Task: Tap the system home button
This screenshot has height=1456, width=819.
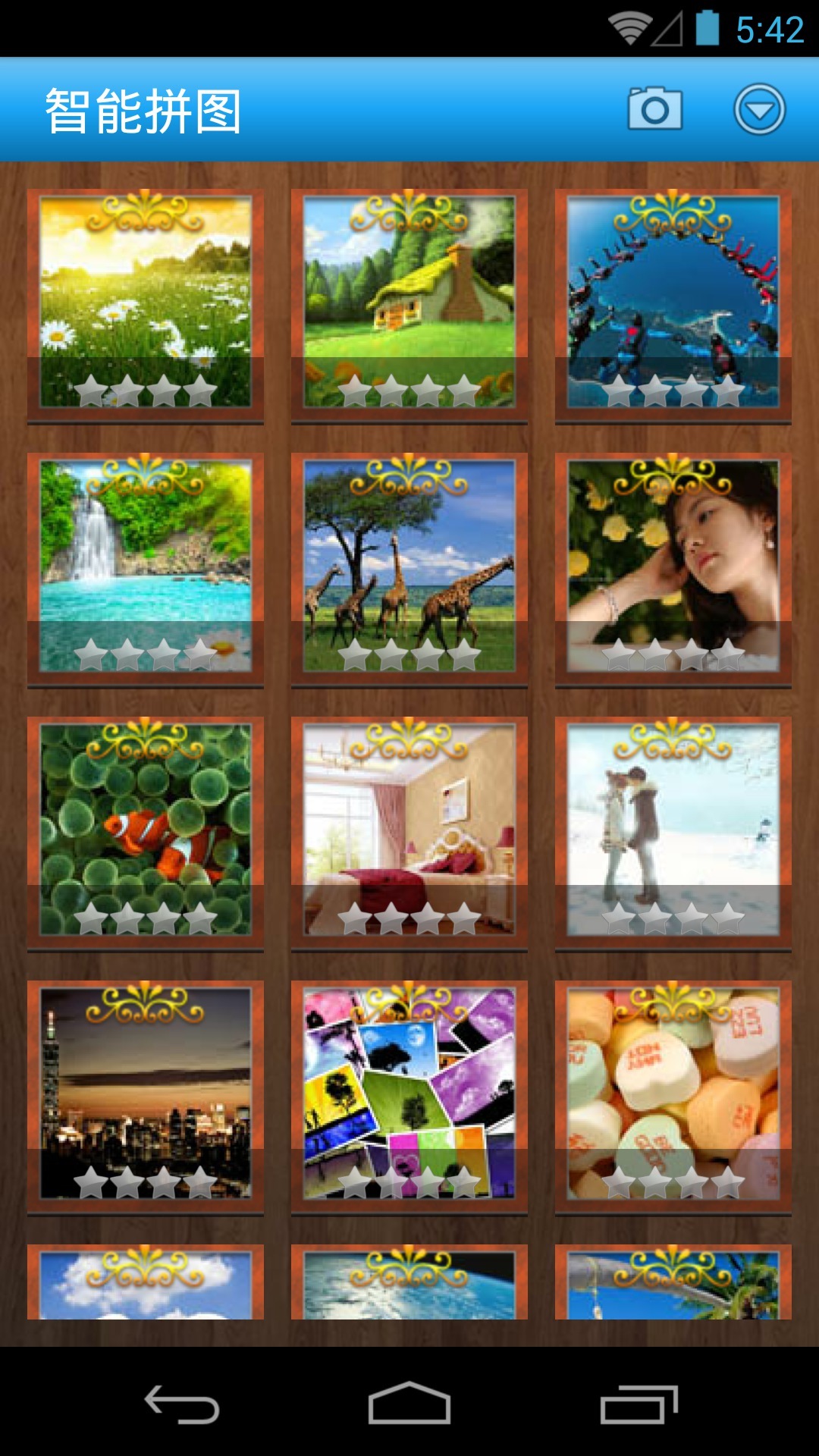Action: pyautogui.click(x=409, y=1404)
